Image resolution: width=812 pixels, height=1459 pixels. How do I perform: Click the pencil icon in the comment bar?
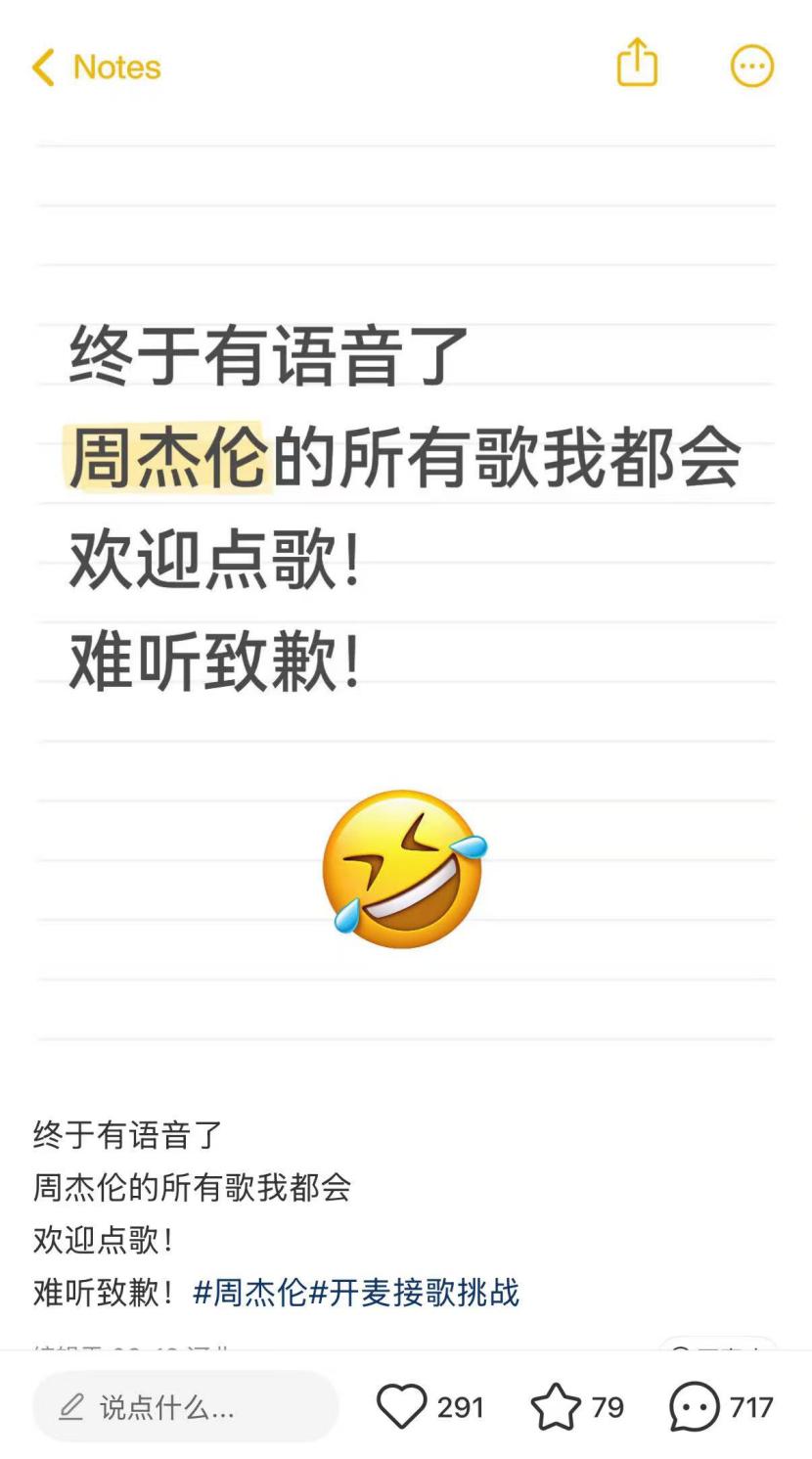tap(70, 1406)
